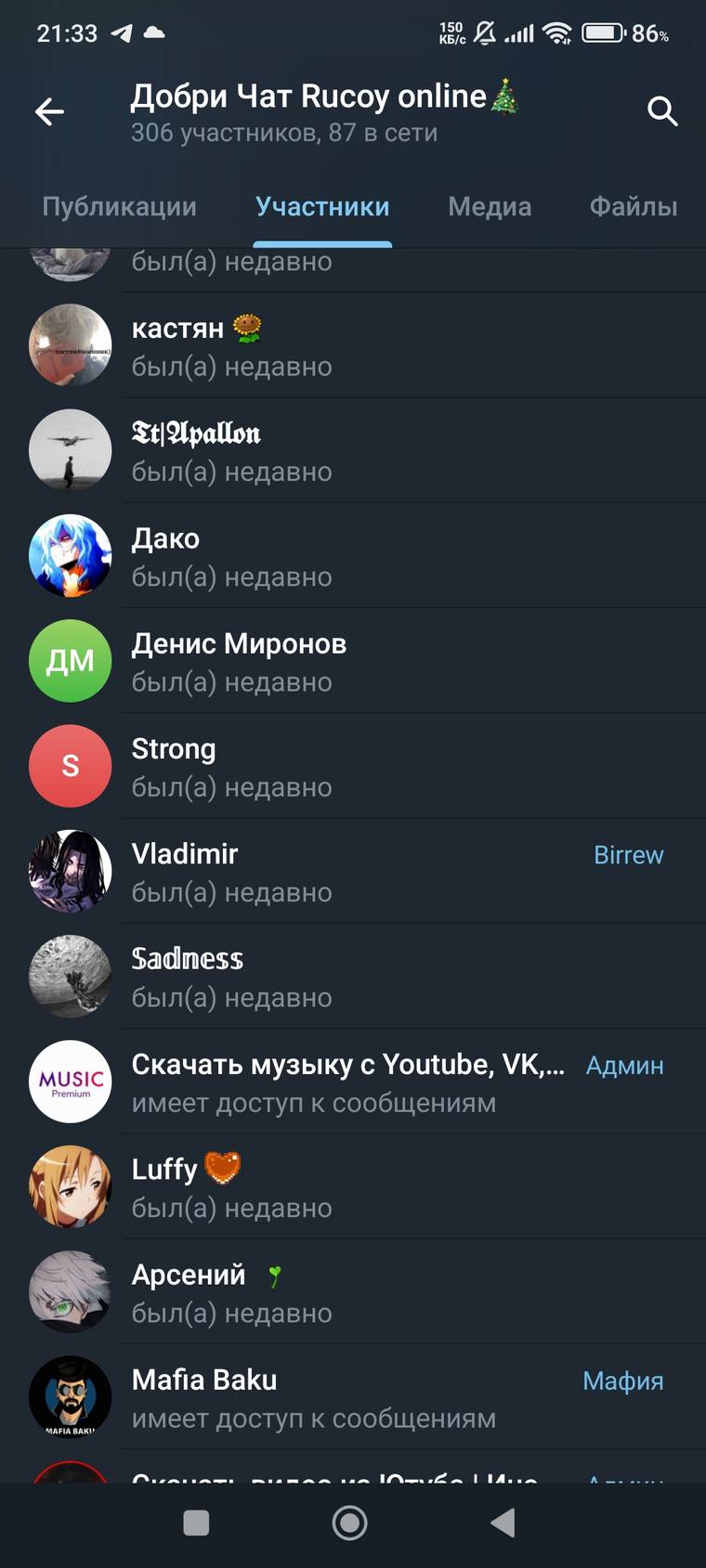Switch to the Публикации tab

[119, 207]
